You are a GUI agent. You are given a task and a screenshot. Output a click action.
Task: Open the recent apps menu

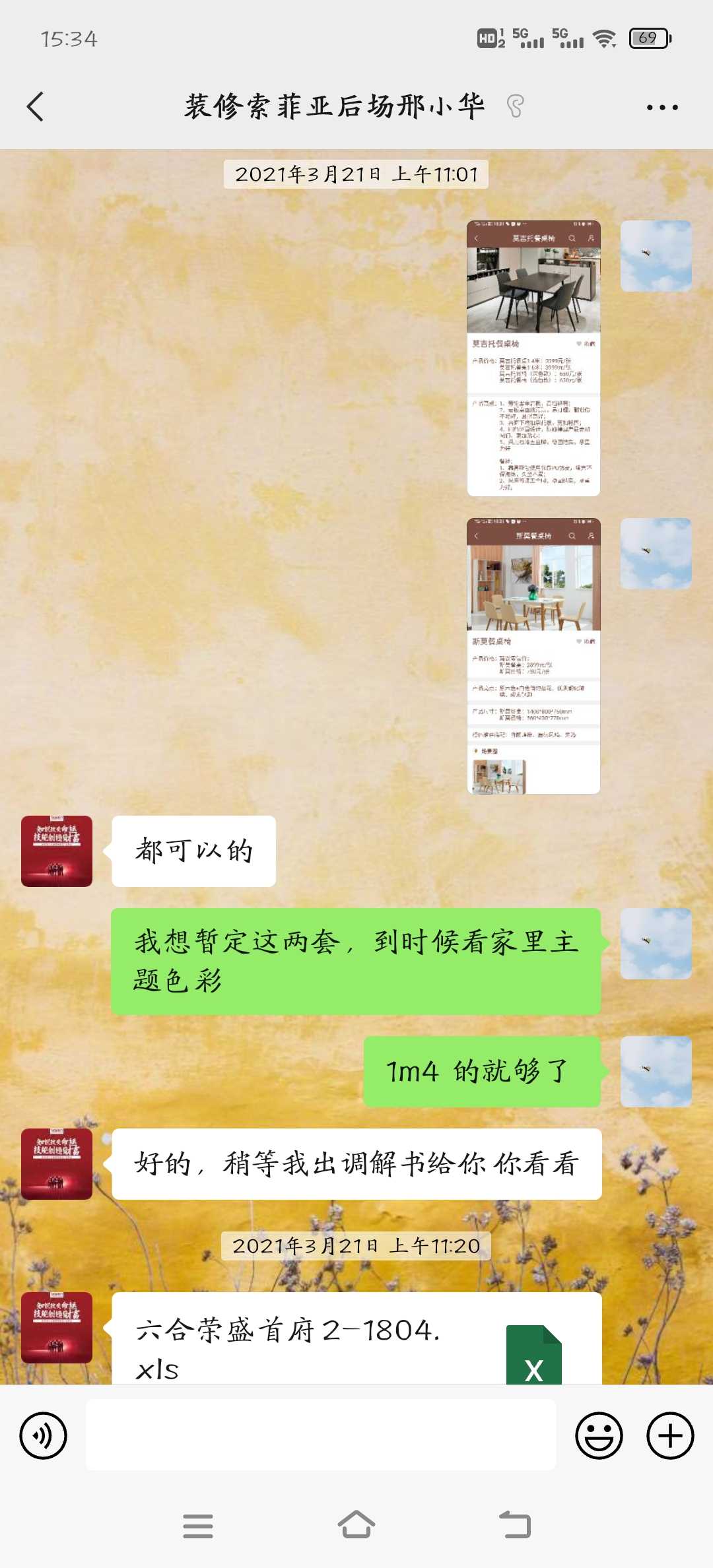point(197,1526)
